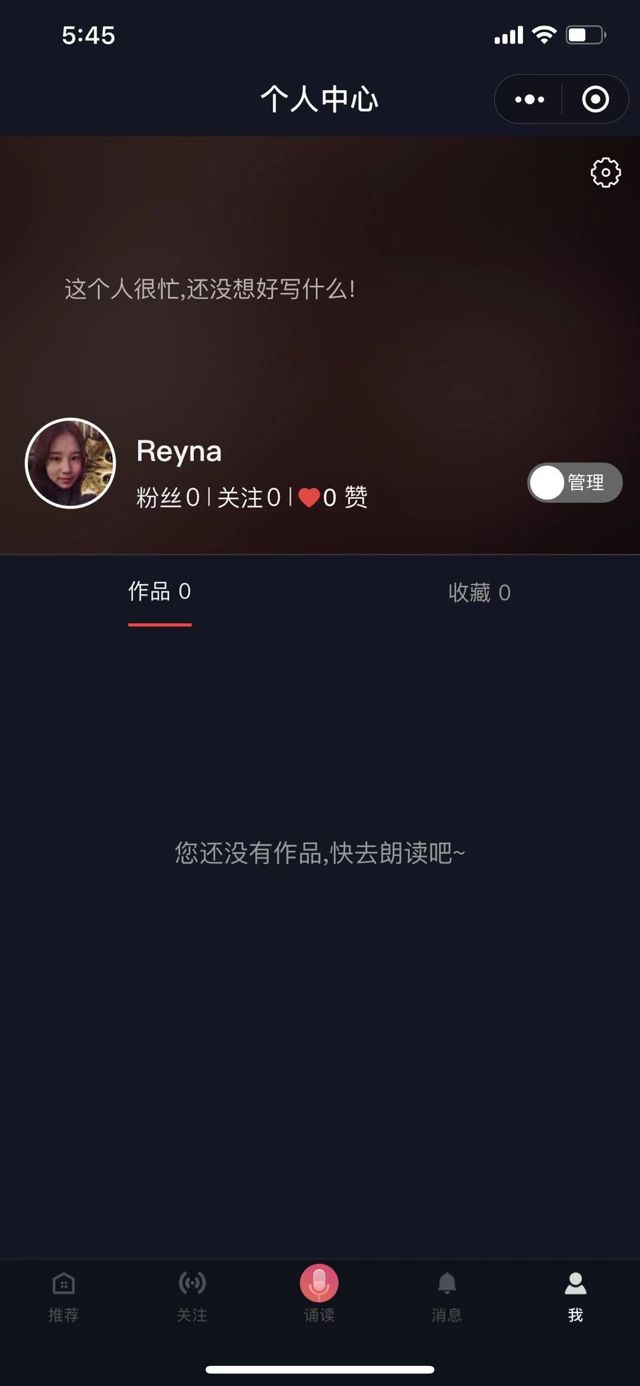
Task: Open the 消息 notifications tab
Action: point(447,1296)
